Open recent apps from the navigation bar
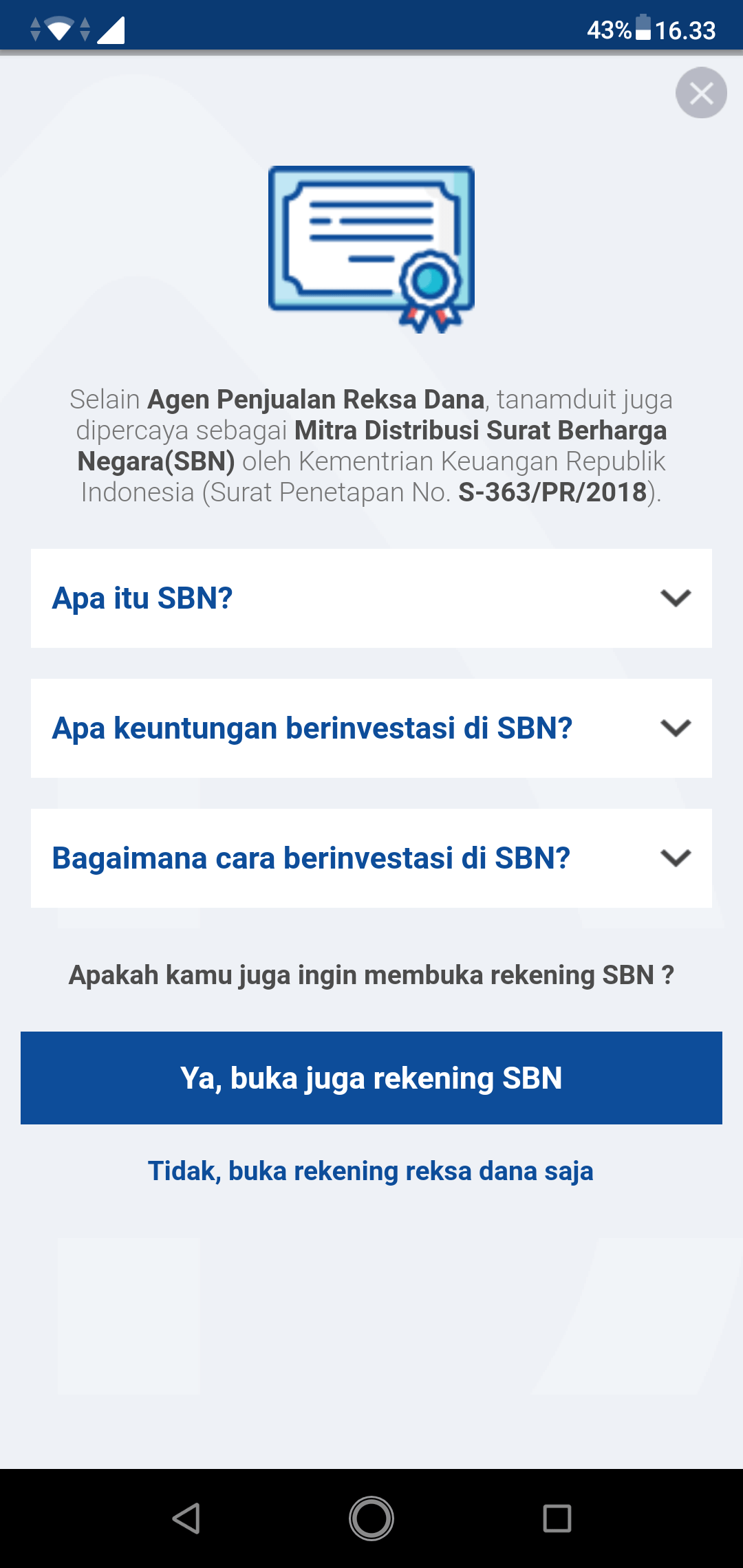The height and width of the screenshot is (1568, 743). pyautogui.click(x=557, y=1518)
